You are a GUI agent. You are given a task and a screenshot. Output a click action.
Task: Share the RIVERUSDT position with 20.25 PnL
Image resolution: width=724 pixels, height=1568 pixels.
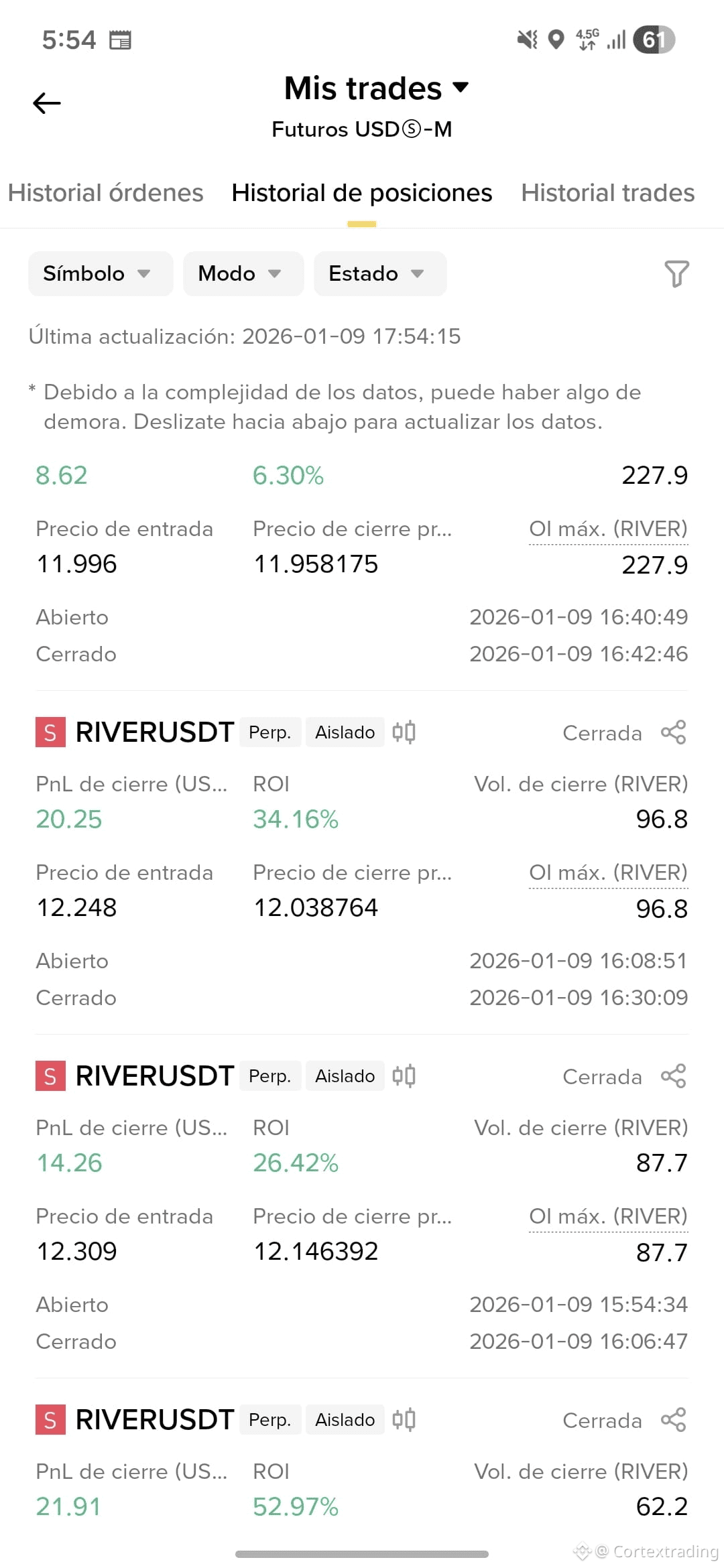[x=674, y=732]
